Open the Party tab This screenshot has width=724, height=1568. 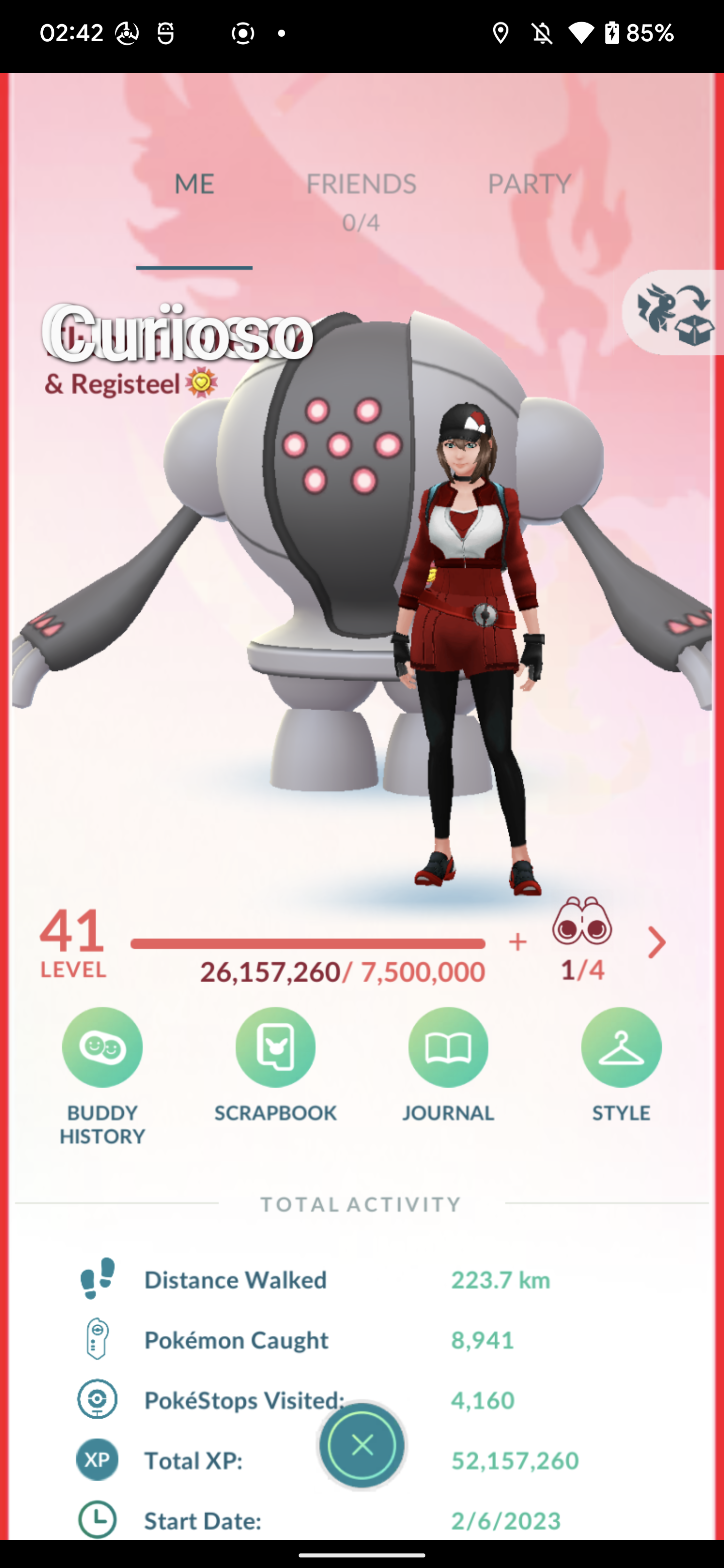coord(529,183)
